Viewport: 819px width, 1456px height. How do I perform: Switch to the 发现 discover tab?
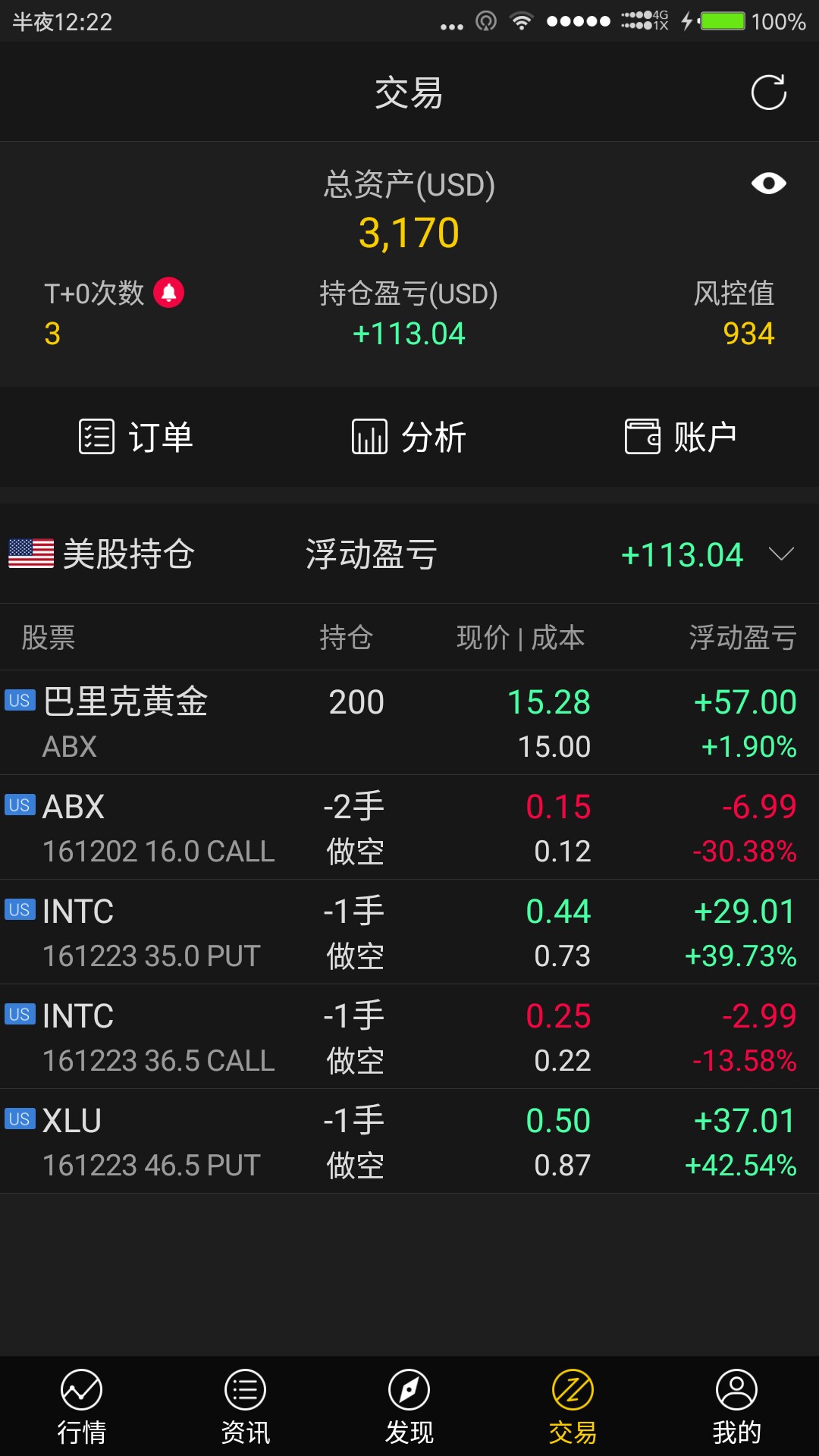pyautogui.click(x=409, y=1407)
